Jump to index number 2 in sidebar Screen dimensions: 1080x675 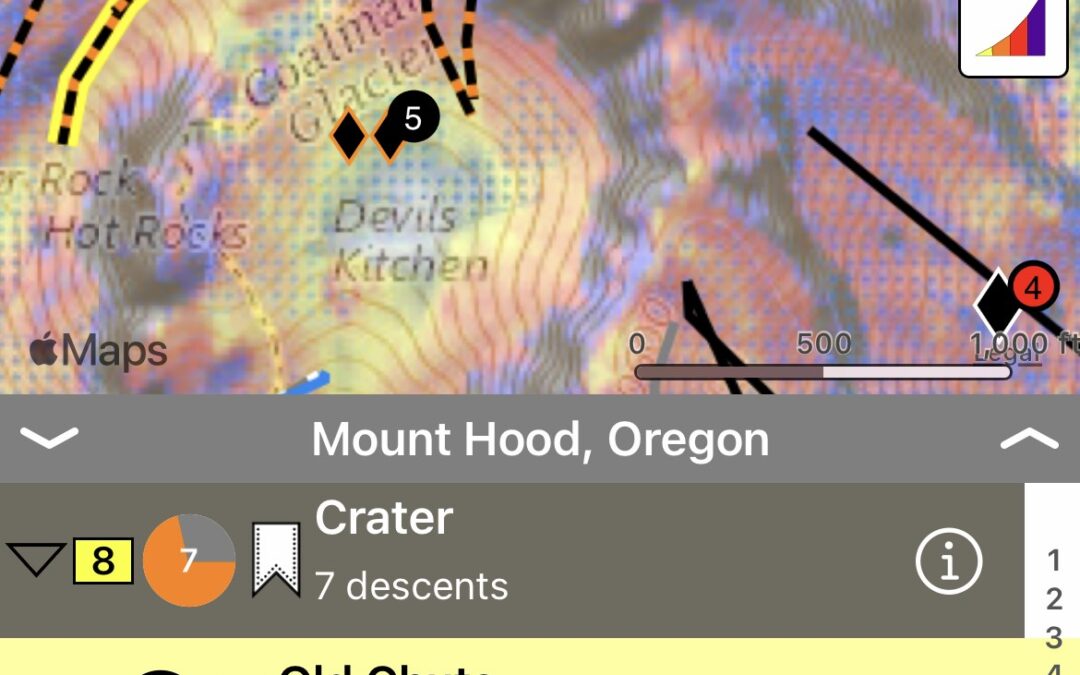(x=1053, y=598)
